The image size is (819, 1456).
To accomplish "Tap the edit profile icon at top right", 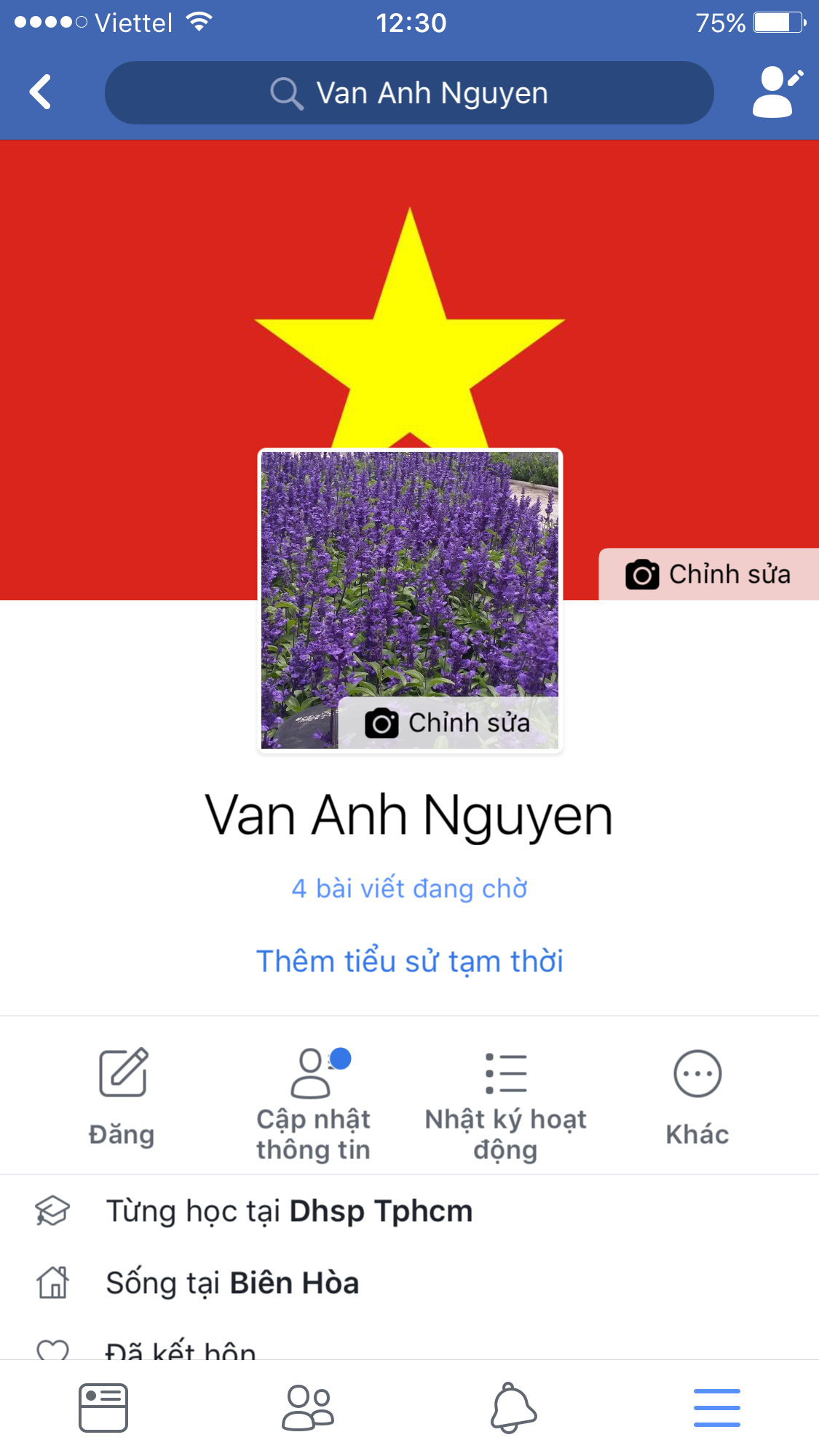I will click(x=777, y=92).
